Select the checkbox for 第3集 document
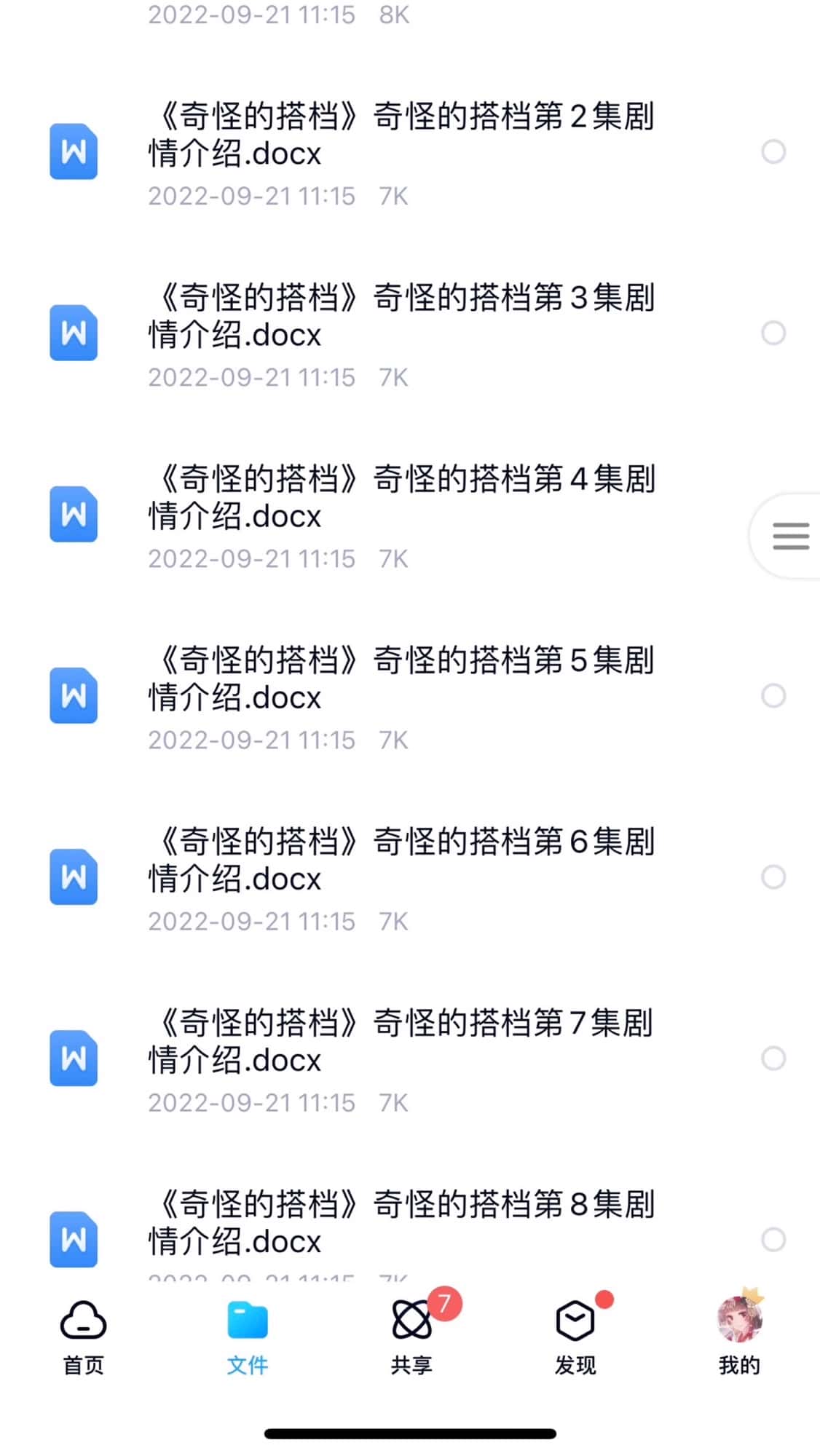Screen dimensions: 820x1456 coord(773,333)
